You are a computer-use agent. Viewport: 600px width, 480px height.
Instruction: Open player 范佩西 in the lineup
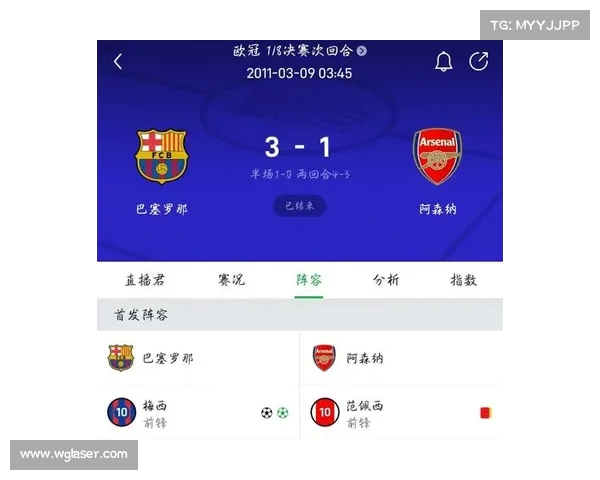[365, 413]
